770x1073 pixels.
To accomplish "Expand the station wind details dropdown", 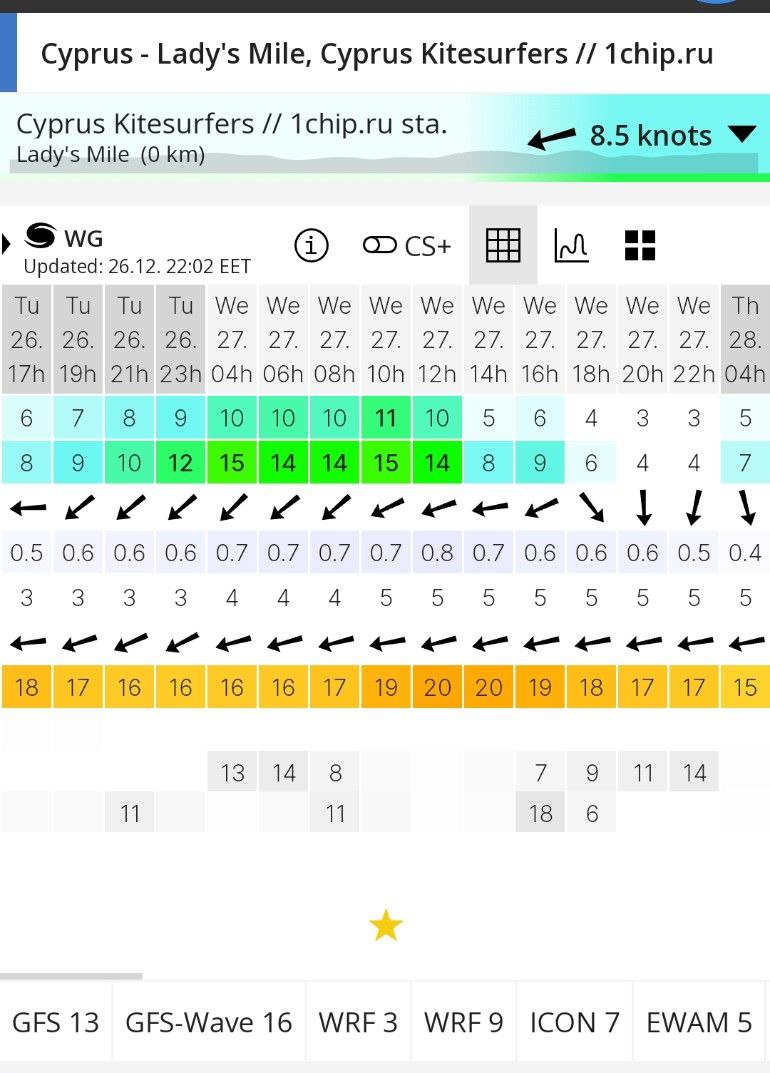I will [x=743, y=135].
